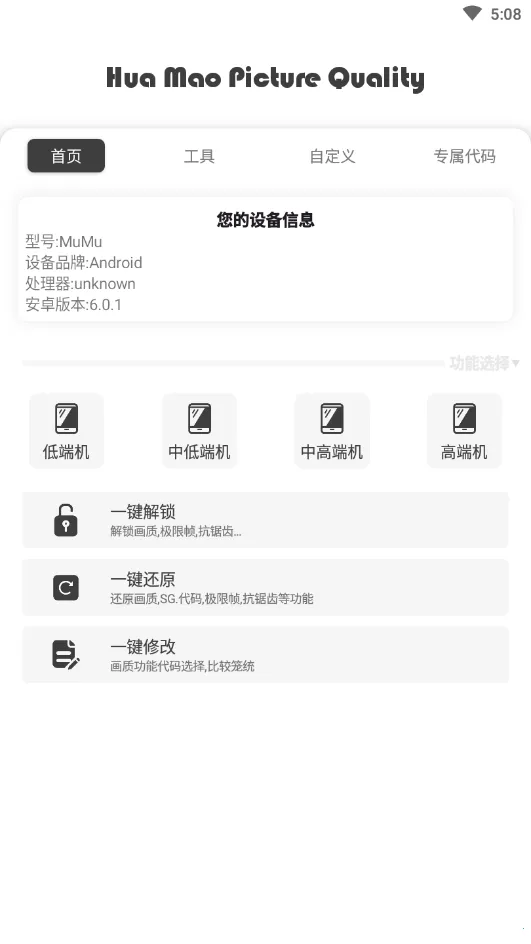Go to the 专属代码 tab
Viewport: 531px width, 944px height.
465,156
